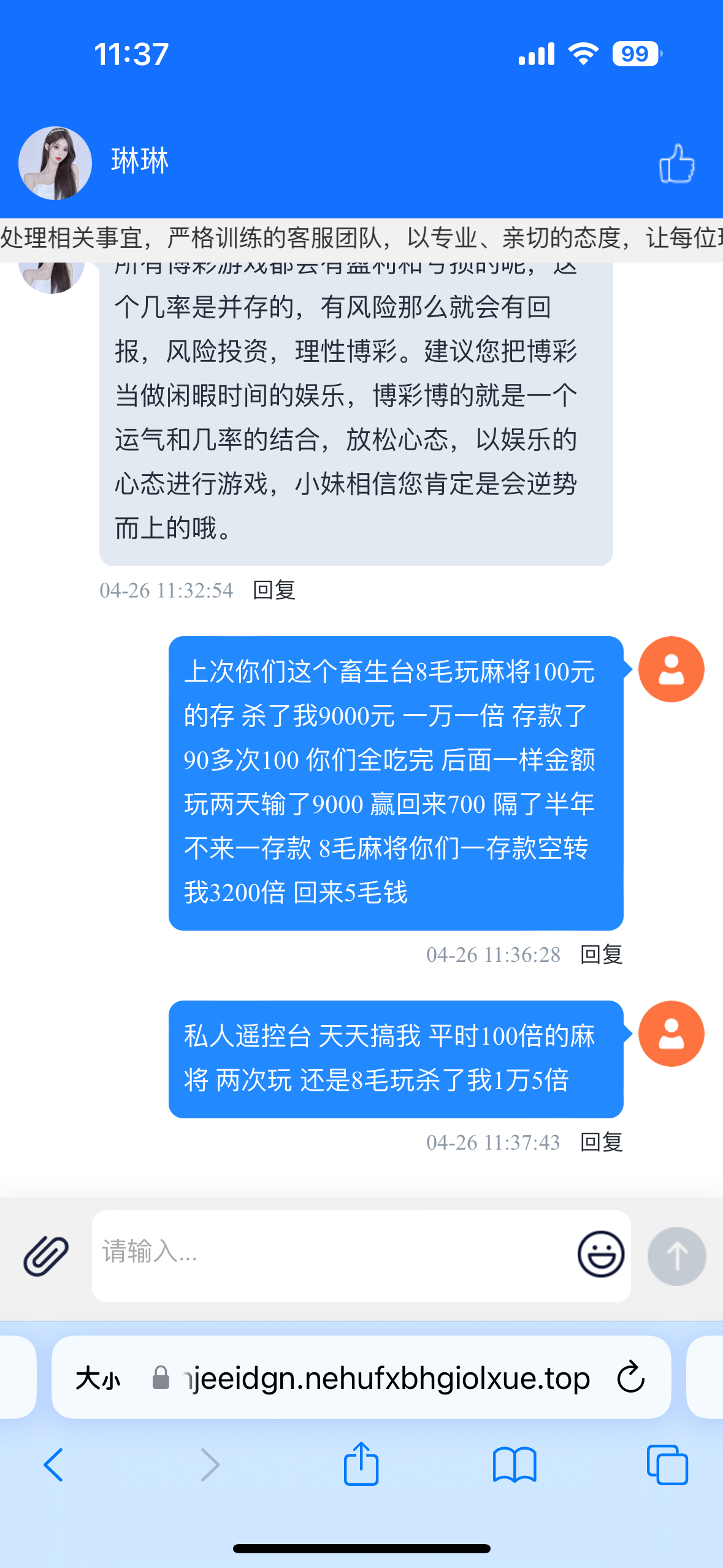The height and width of the screenshot is (1568, 723).
Task: Reply to the 11:32:54 message
Action: (x=274, y=590)
